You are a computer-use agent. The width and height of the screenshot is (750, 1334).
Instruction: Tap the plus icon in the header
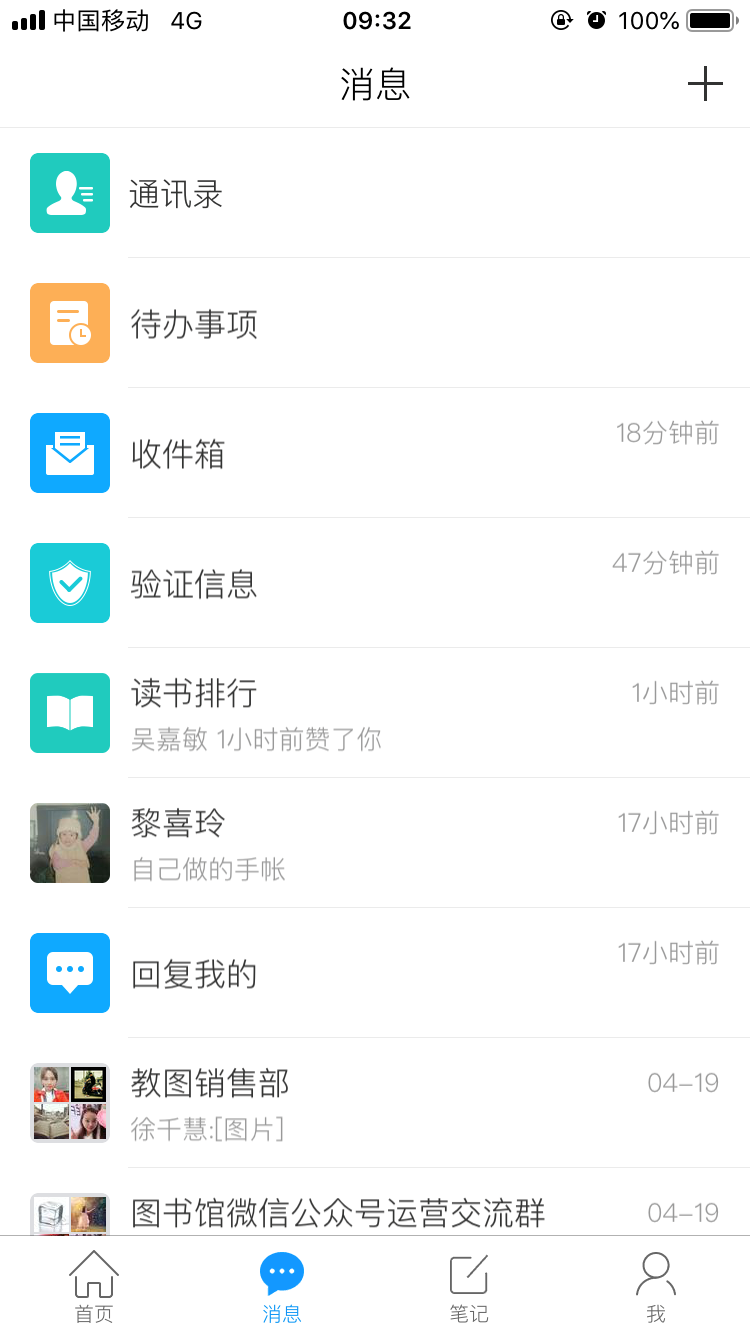pos(705,84)
